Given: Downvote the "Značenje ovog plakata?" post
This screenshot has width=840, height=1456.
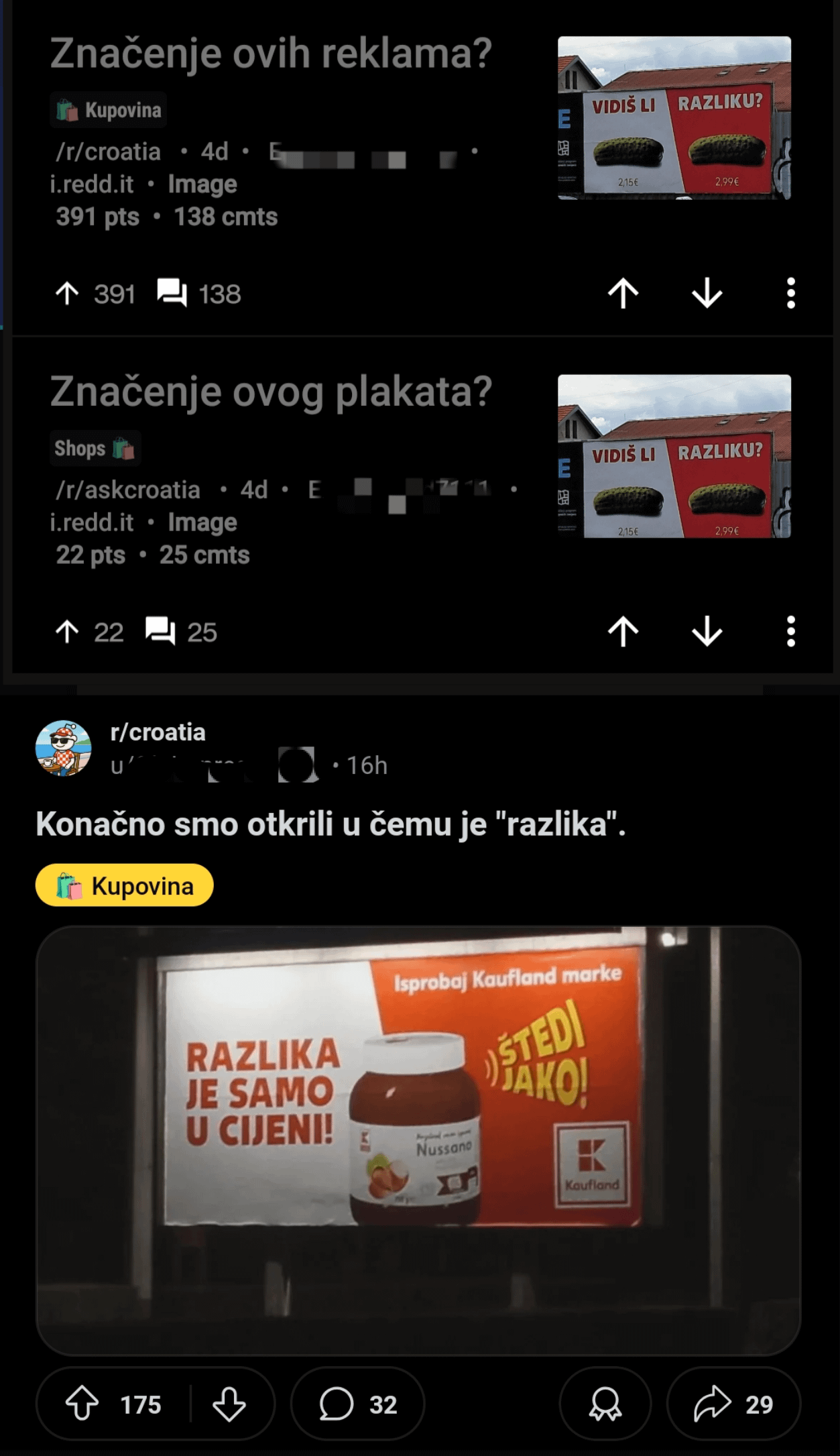Looking at the screenshot, I should pyautogui.click(x=707, y=632).
